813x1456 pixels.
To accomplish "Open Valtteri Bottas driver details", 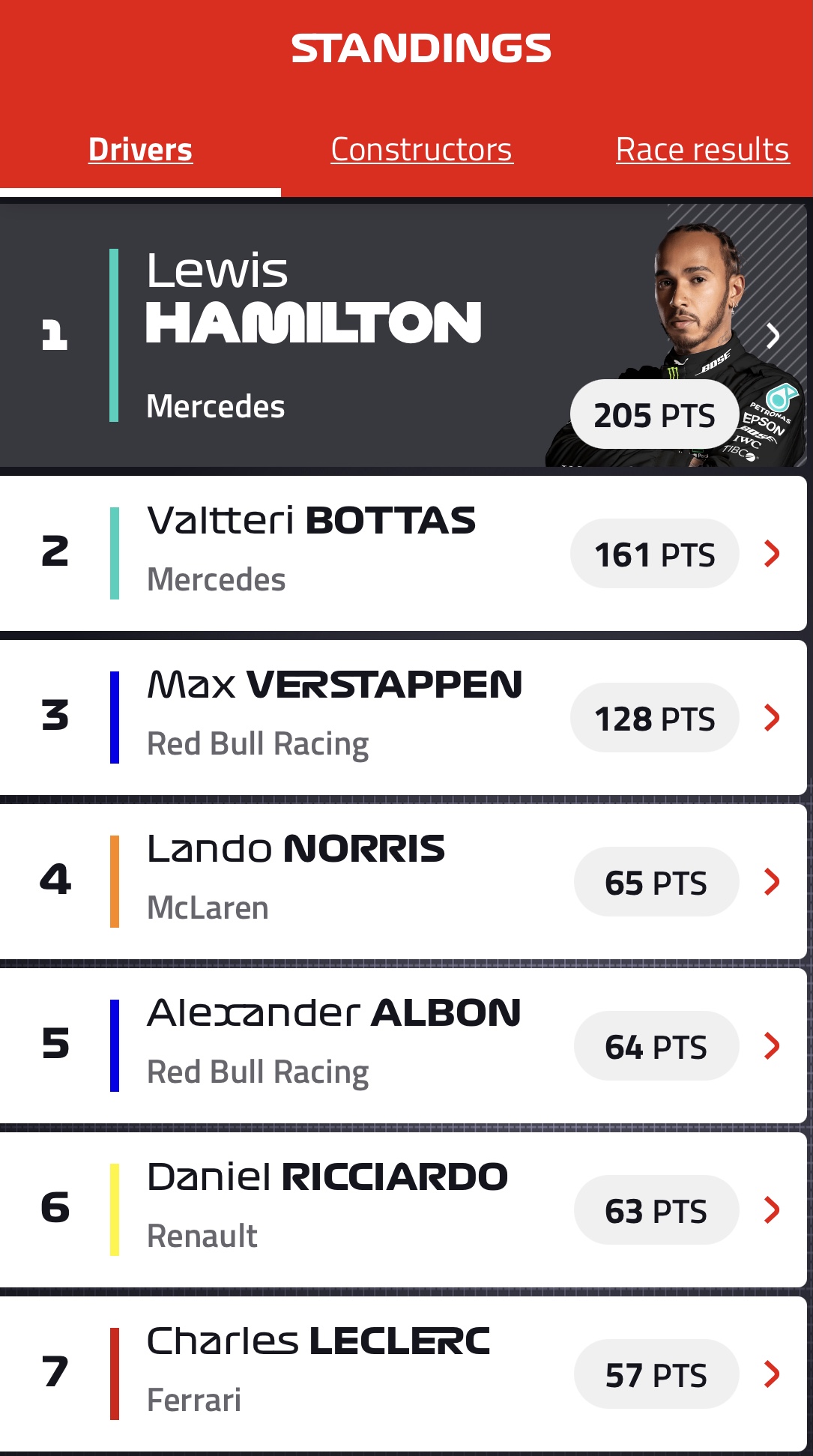I will (x=403, y=553).
